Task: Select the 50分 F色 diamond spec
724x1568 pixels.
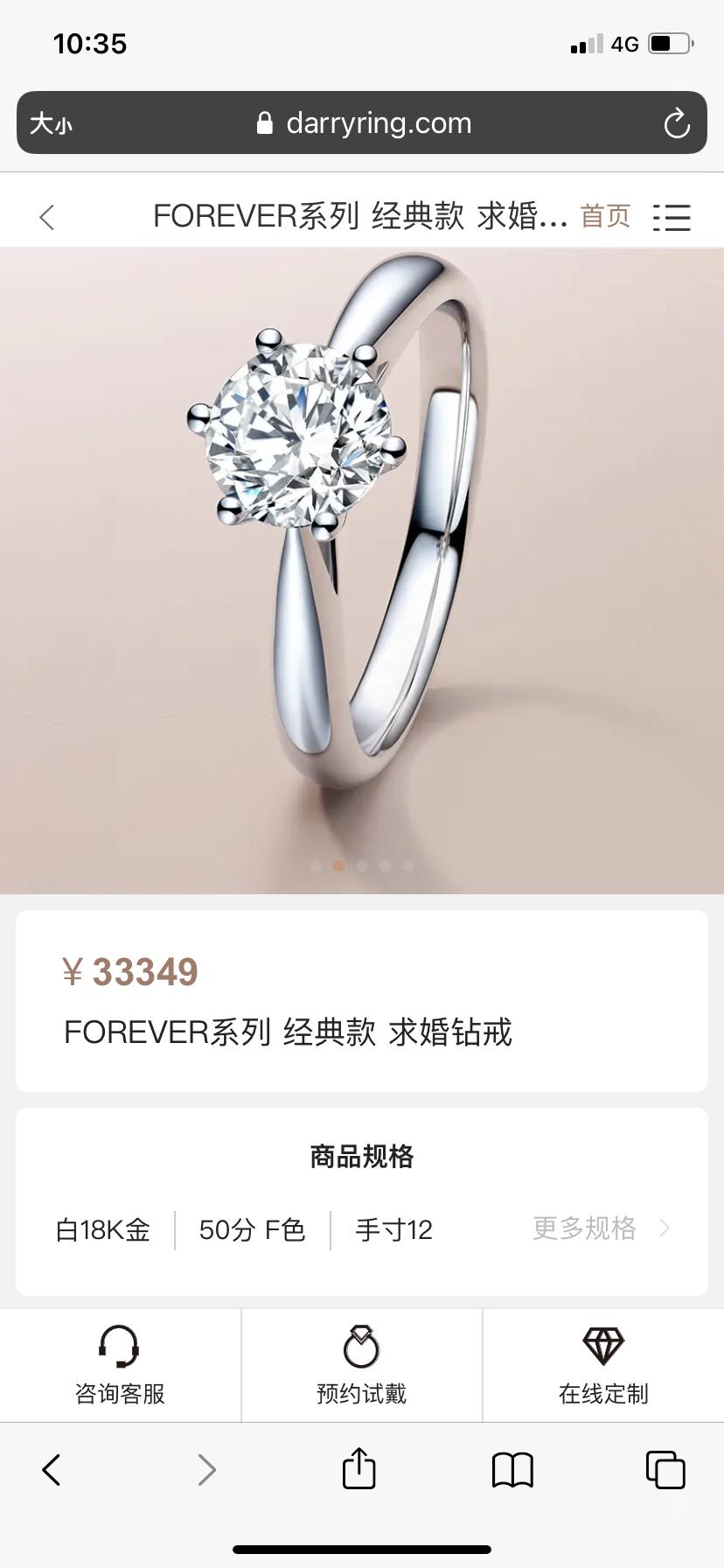Action: pyautogui.click(x=250, y=1229)
